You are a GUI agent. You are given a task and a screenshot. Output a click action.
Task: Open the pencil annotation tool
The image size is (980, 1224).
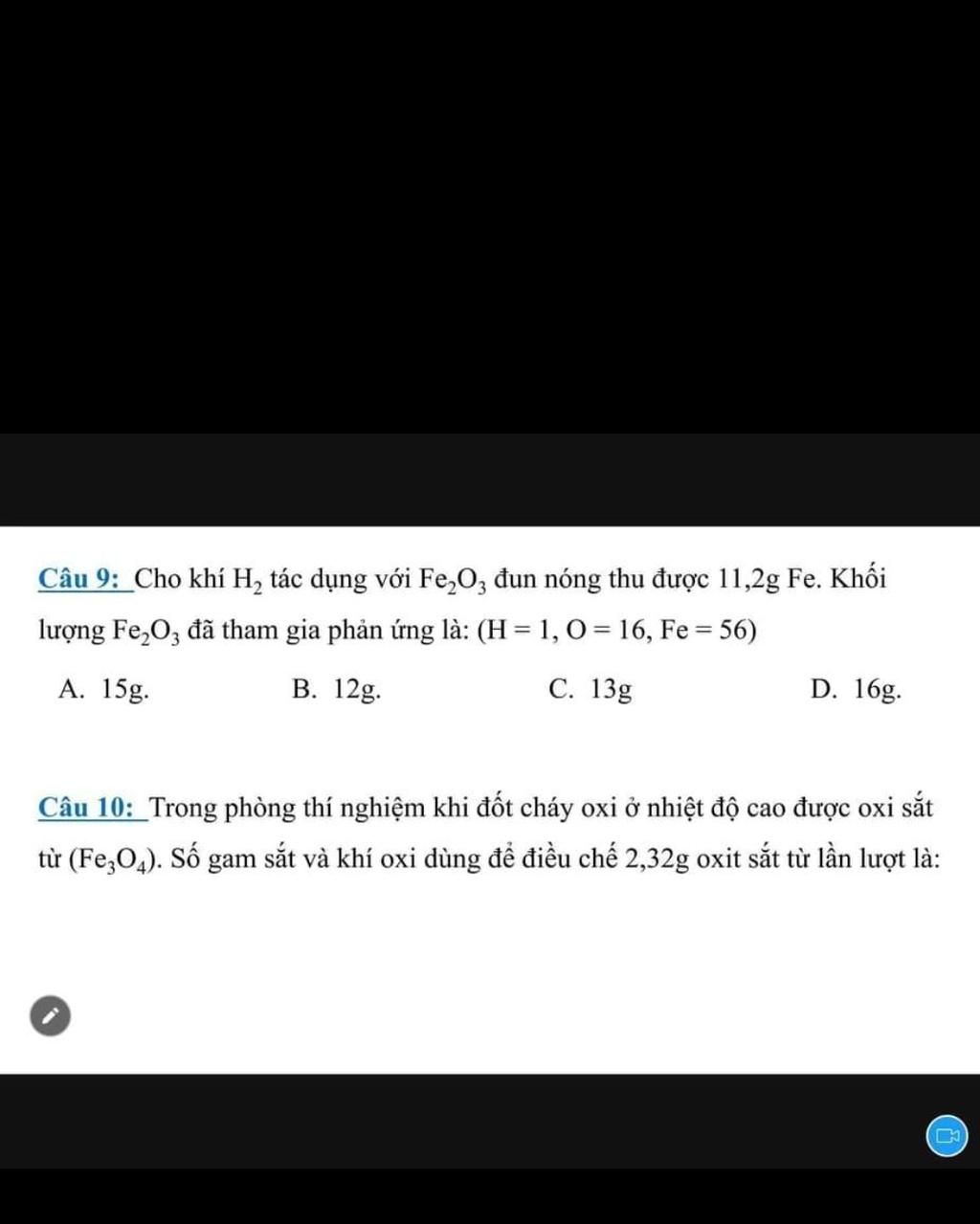50,1015
